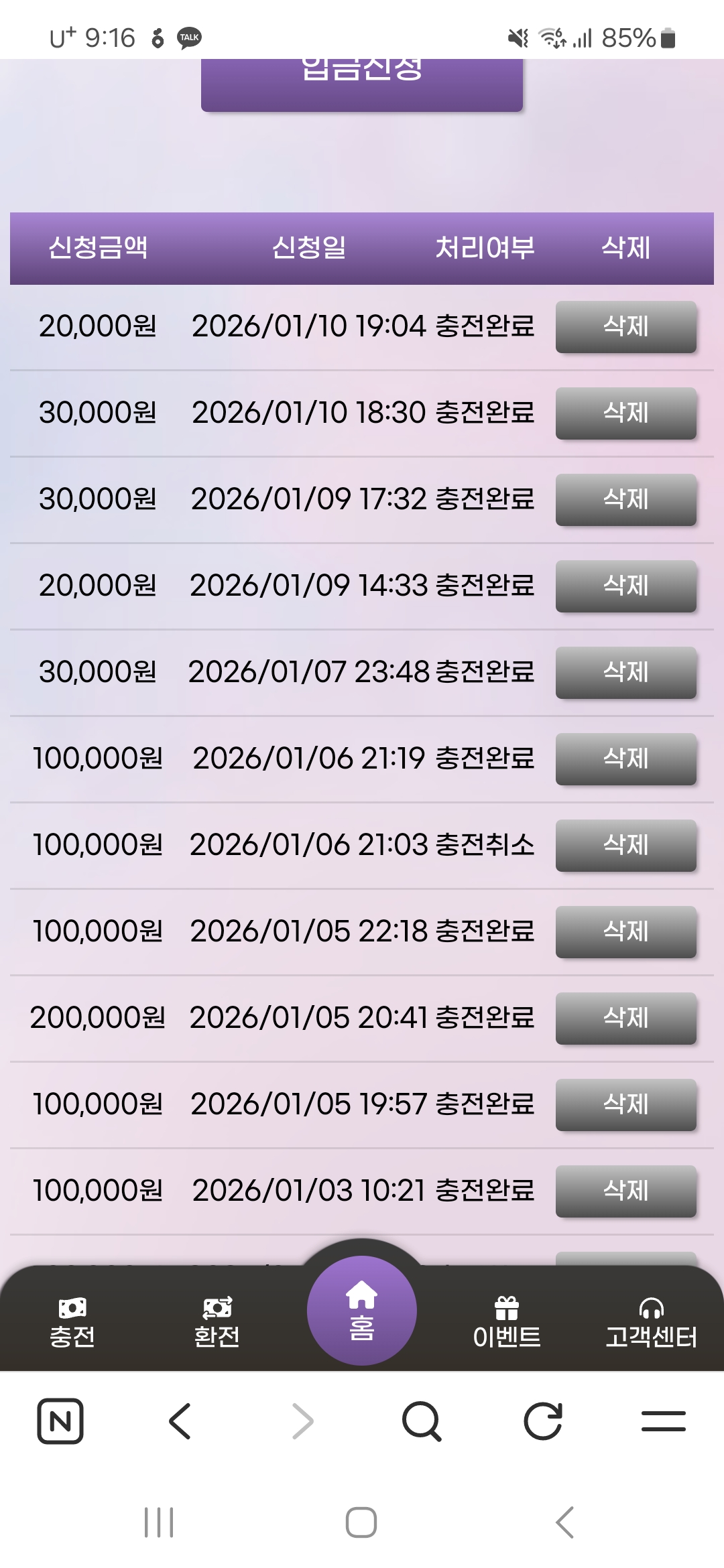Open the browser search icon
Screen dimensions: 724x1568
point(422,1421)
